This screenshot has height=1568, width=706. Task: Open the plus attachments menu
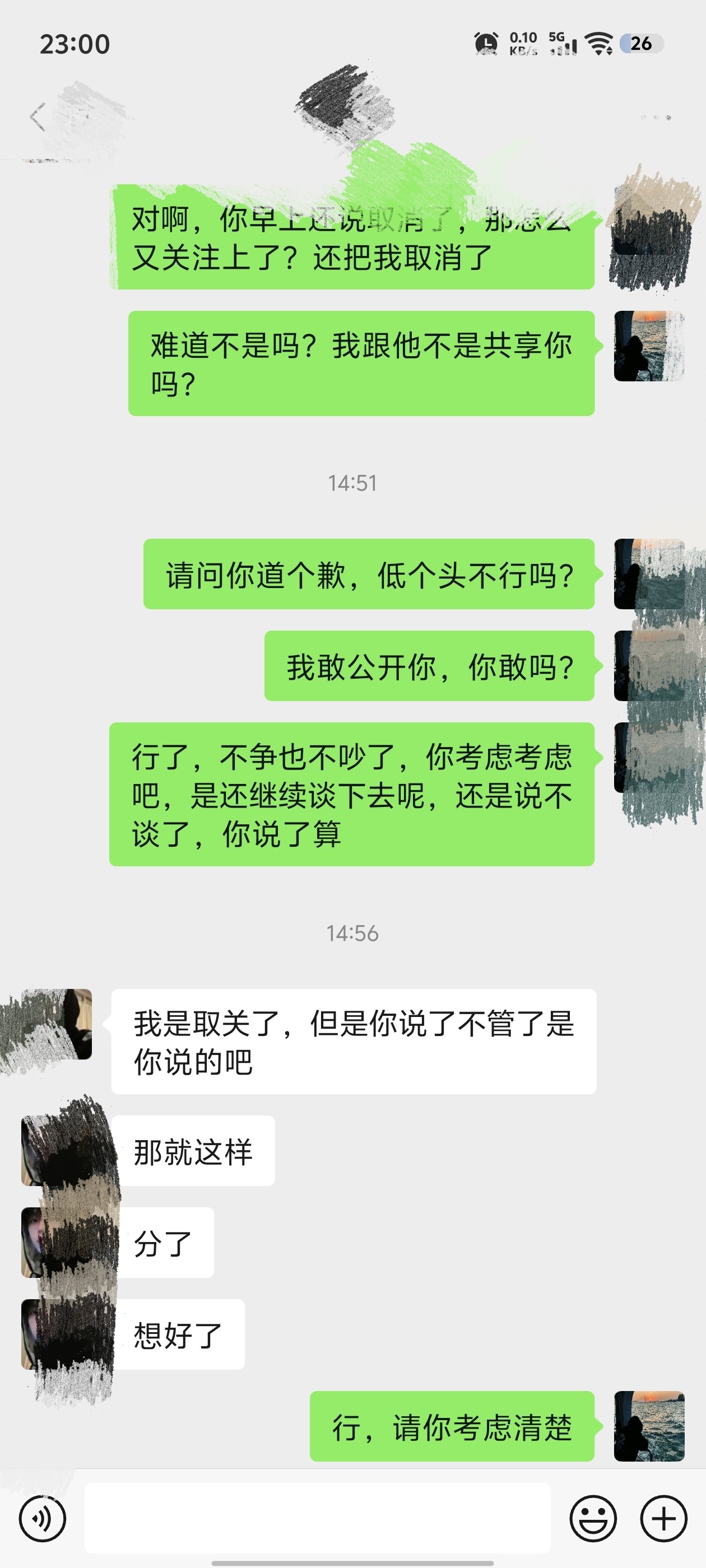[x=663, y=1518]
